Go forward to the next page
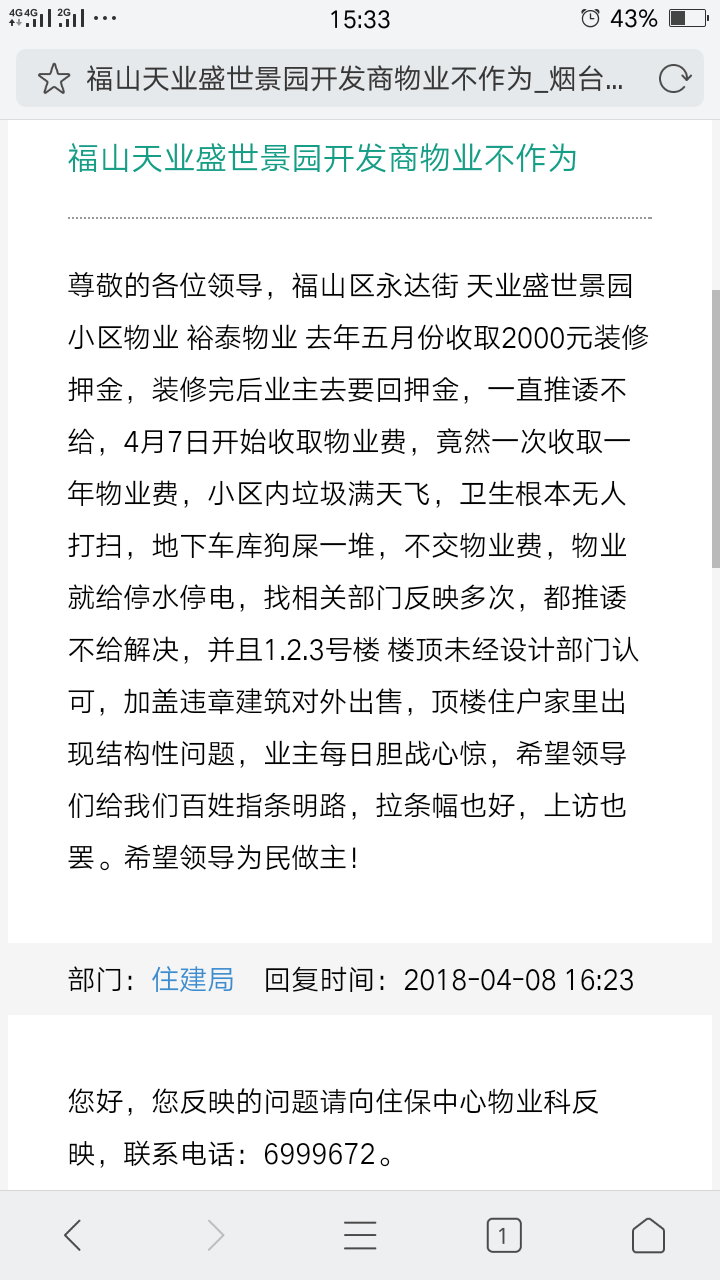Screen dimensions: 720x1280 click(x=216, y=1236)
